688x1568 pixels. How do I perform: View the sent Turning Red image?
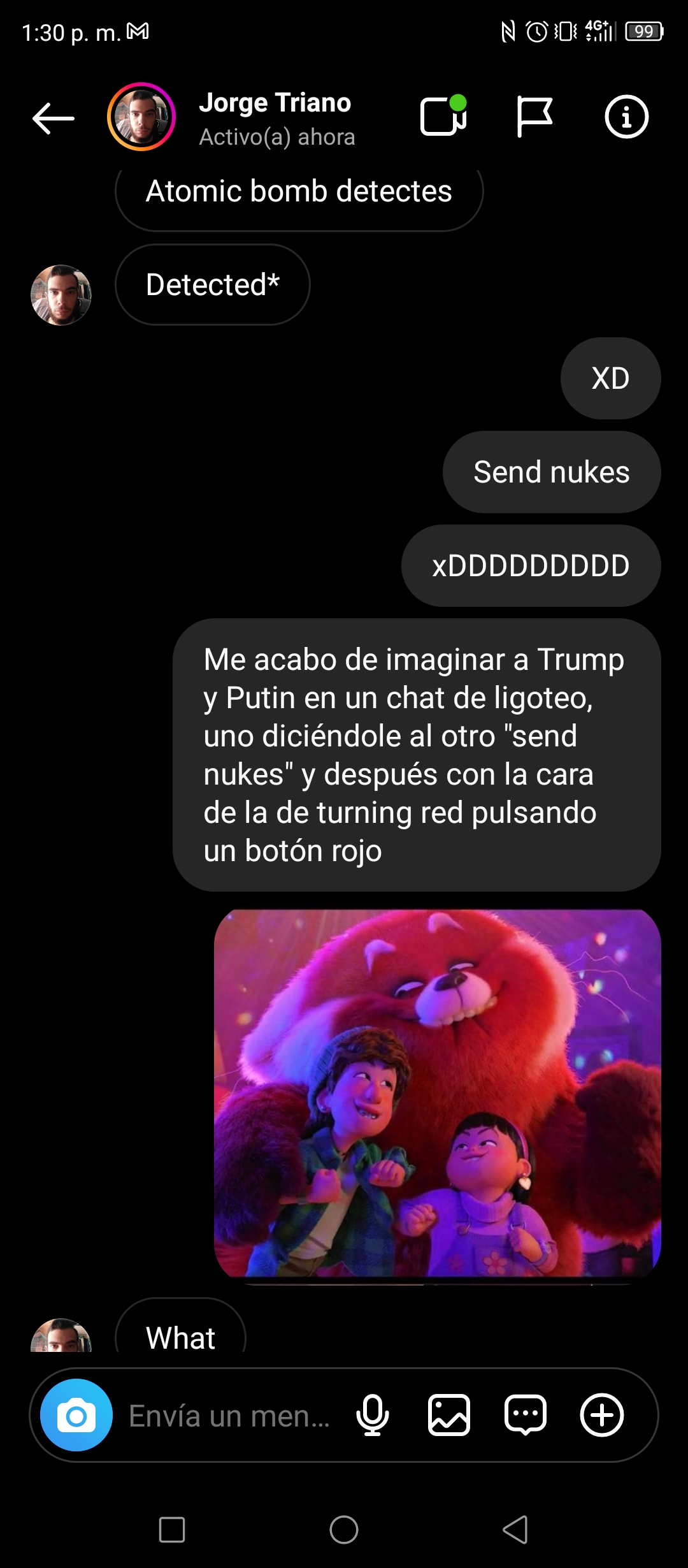438,1094
